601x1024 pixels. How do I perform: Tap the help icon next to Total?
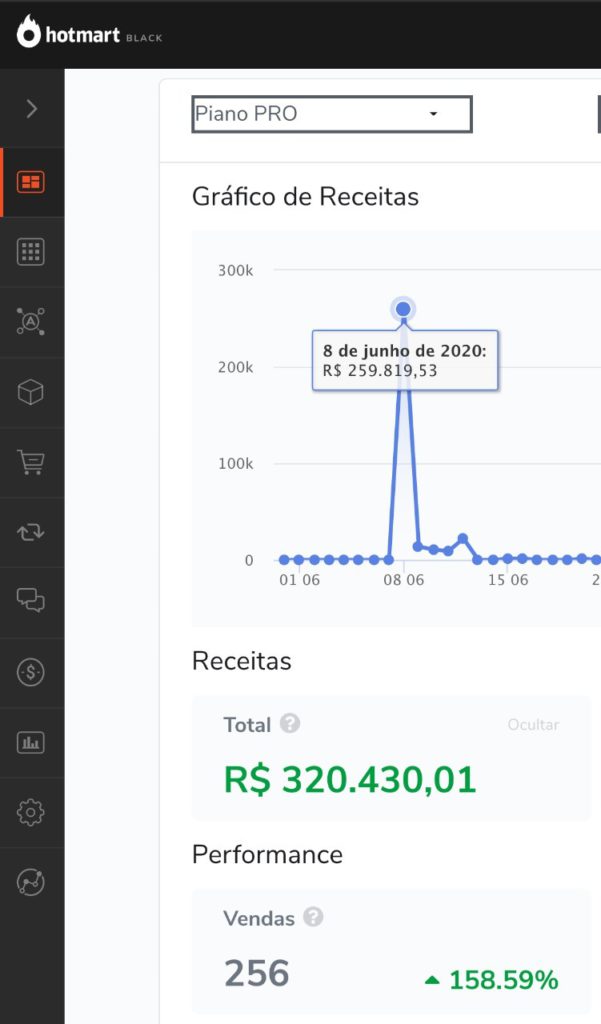(290, 724)
